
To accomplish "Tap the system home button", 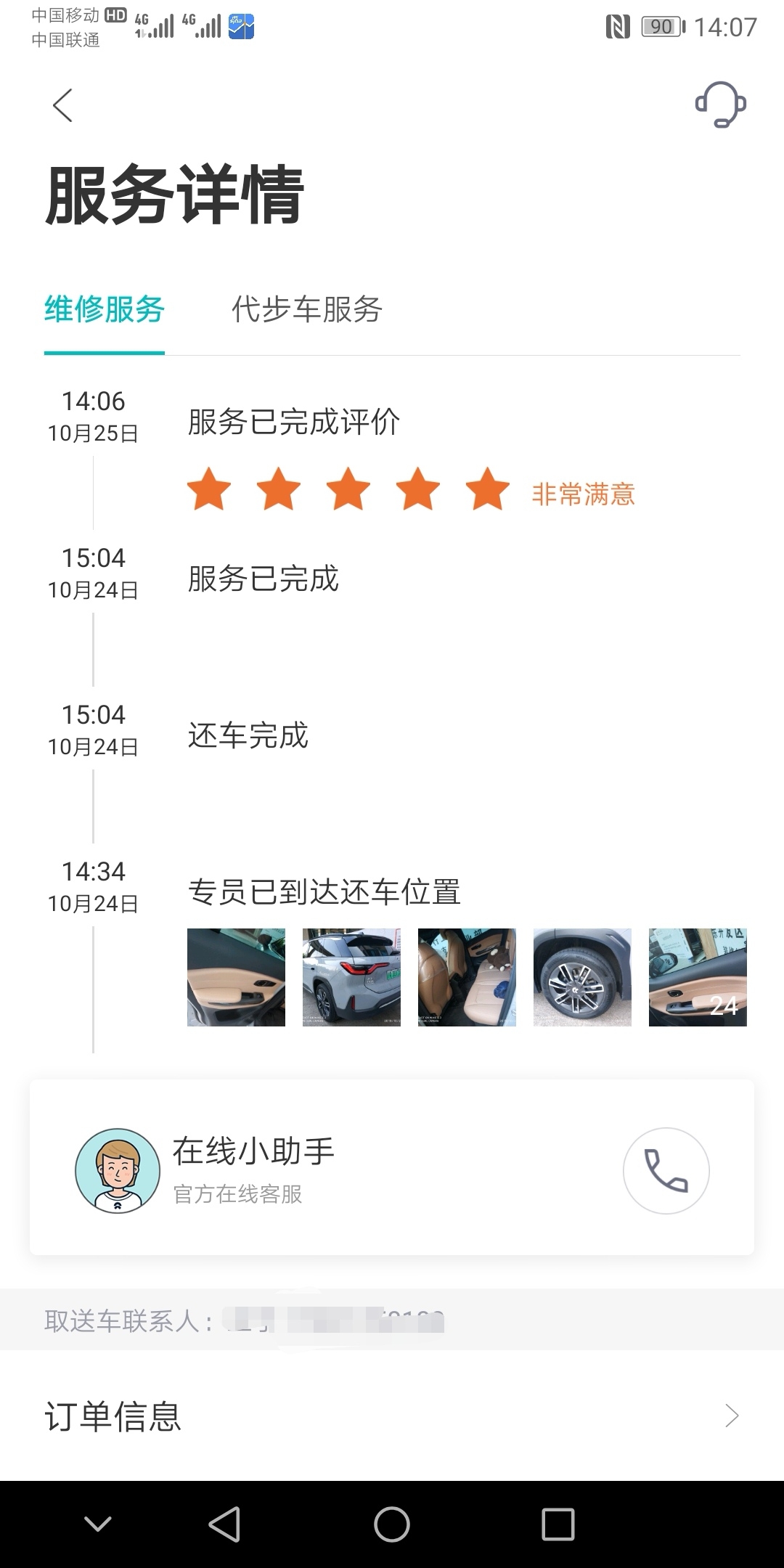I will (x=392, y=1524).
